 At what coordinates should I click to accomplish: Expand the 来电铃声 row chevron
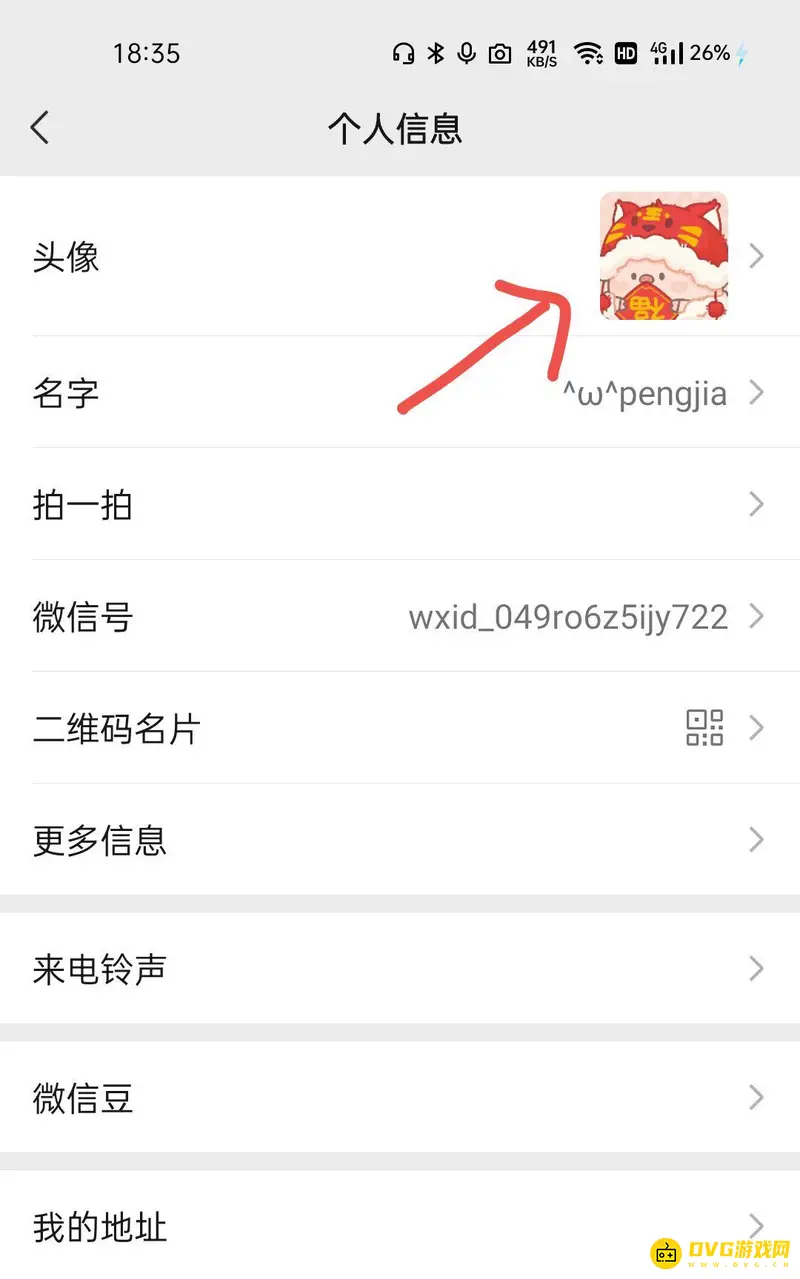point(757,968)
